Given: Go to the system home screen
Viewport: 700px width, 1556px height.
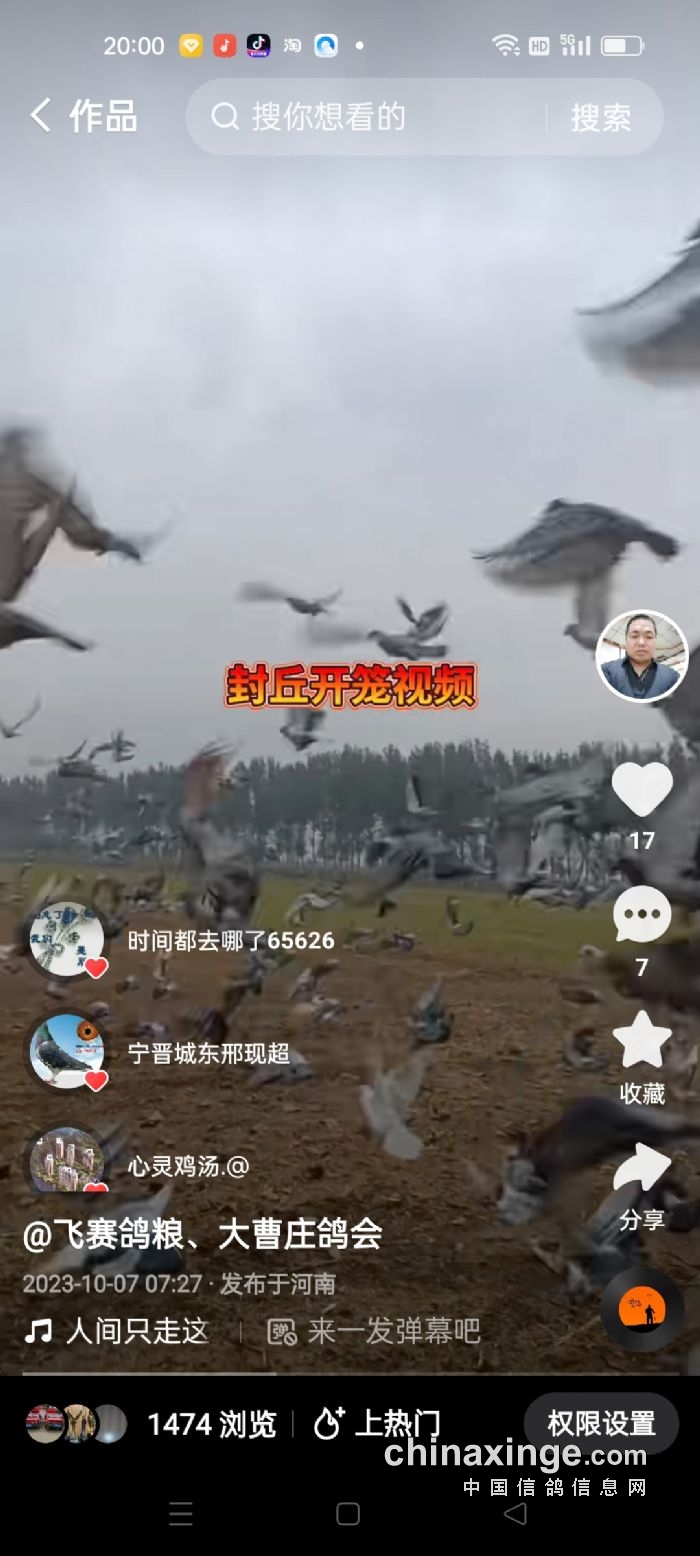Looking at the screenshot, I should tap(348, 1513).
